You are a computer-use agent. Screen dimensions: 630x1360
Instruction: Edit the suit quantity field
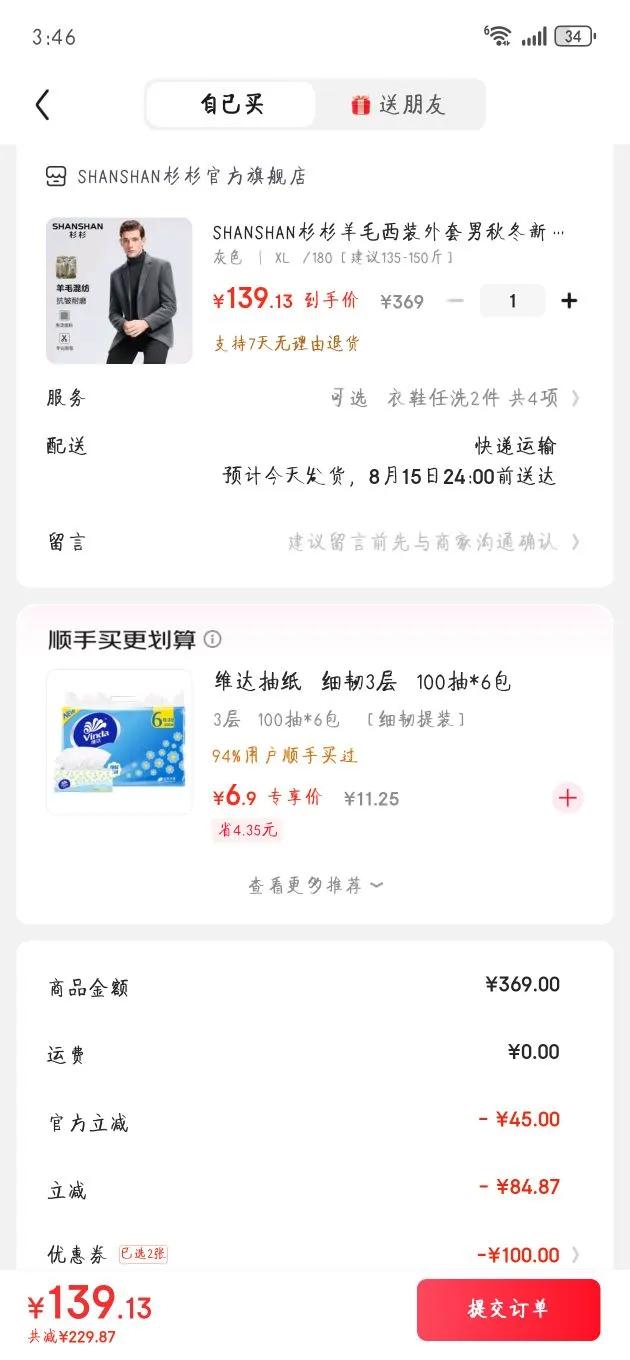pos(513,300)
